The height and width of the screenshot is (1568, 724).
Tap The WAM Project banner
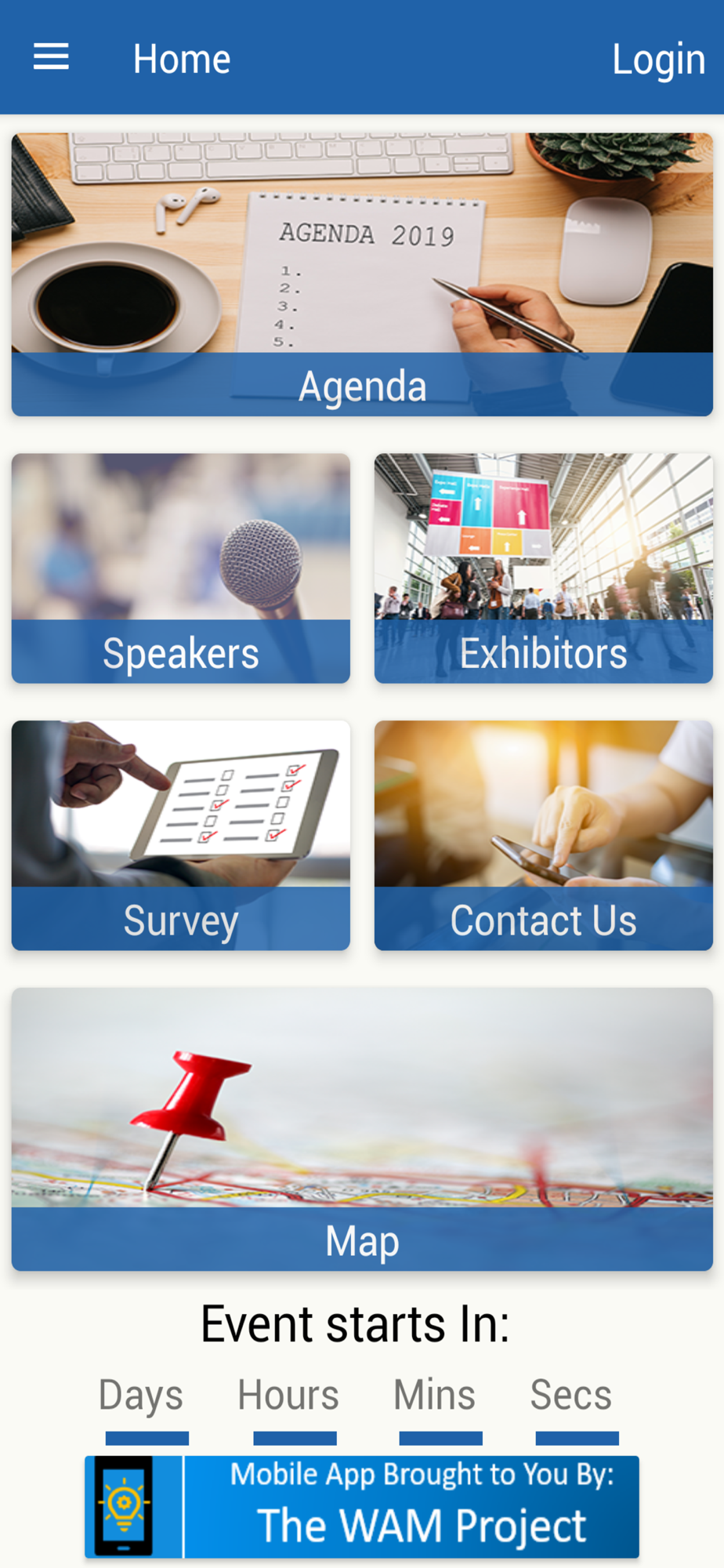(x=362, y=1507)
